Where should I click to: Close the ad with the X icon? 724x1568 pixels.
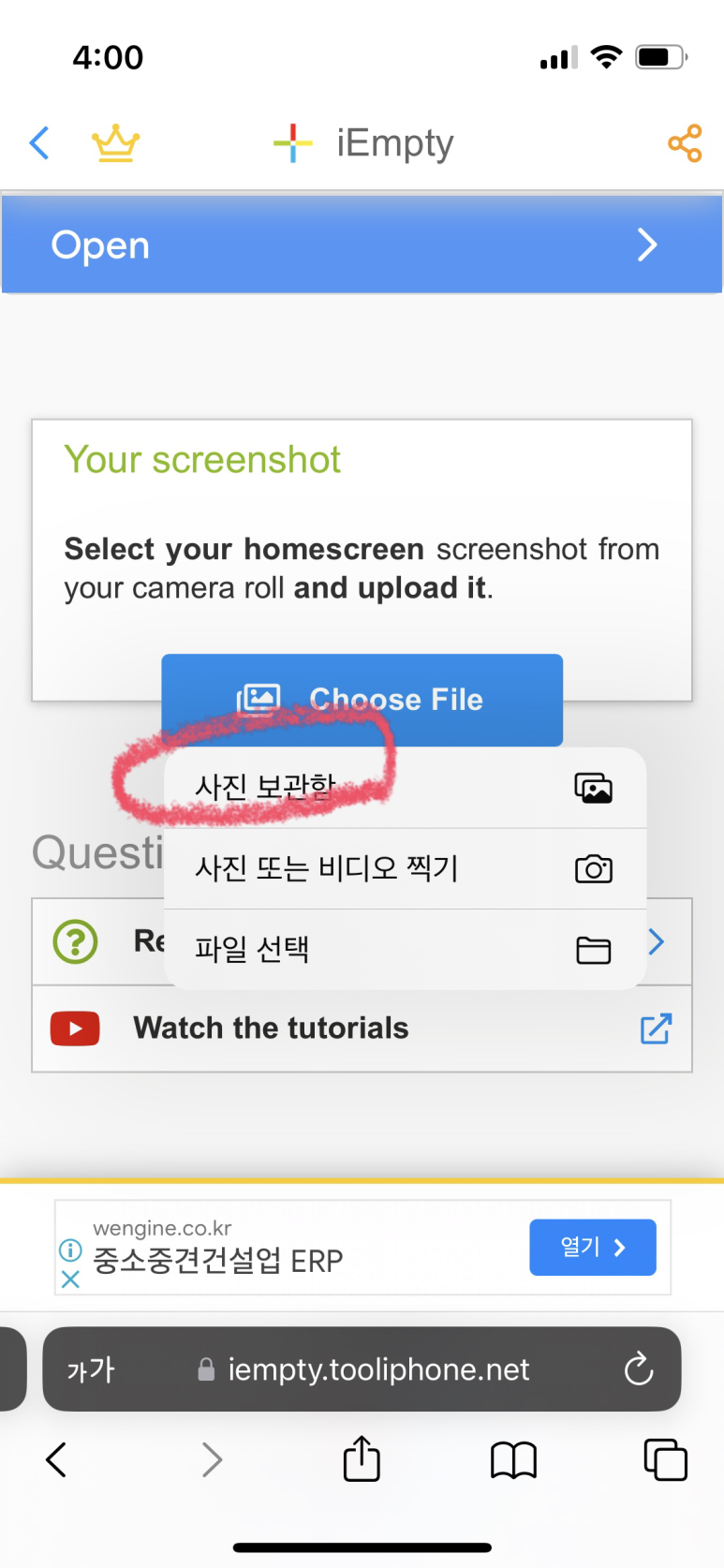click(x=70, y=1280)
